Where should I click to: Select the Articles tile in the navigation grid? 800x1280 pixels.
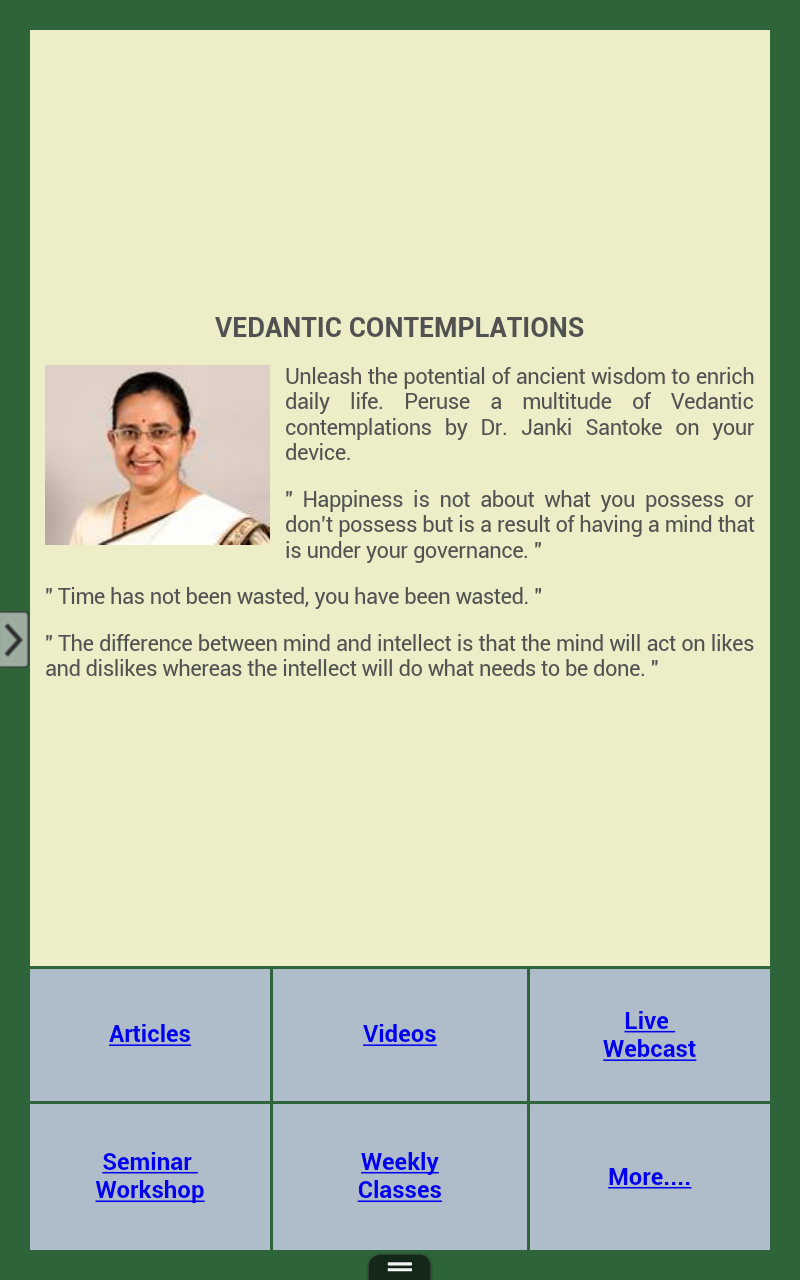pos(149,1034)
